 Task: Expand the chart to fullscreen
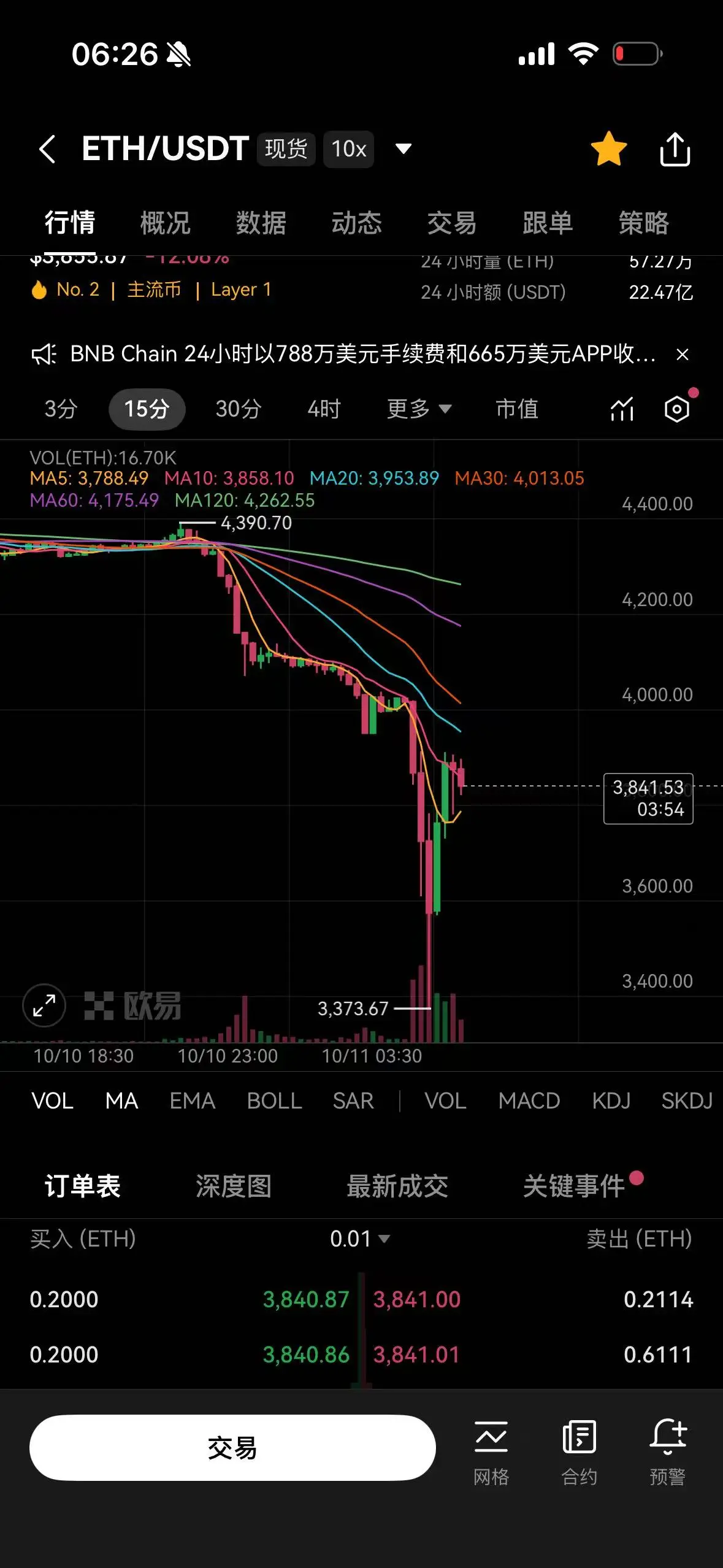(44, 1005)
